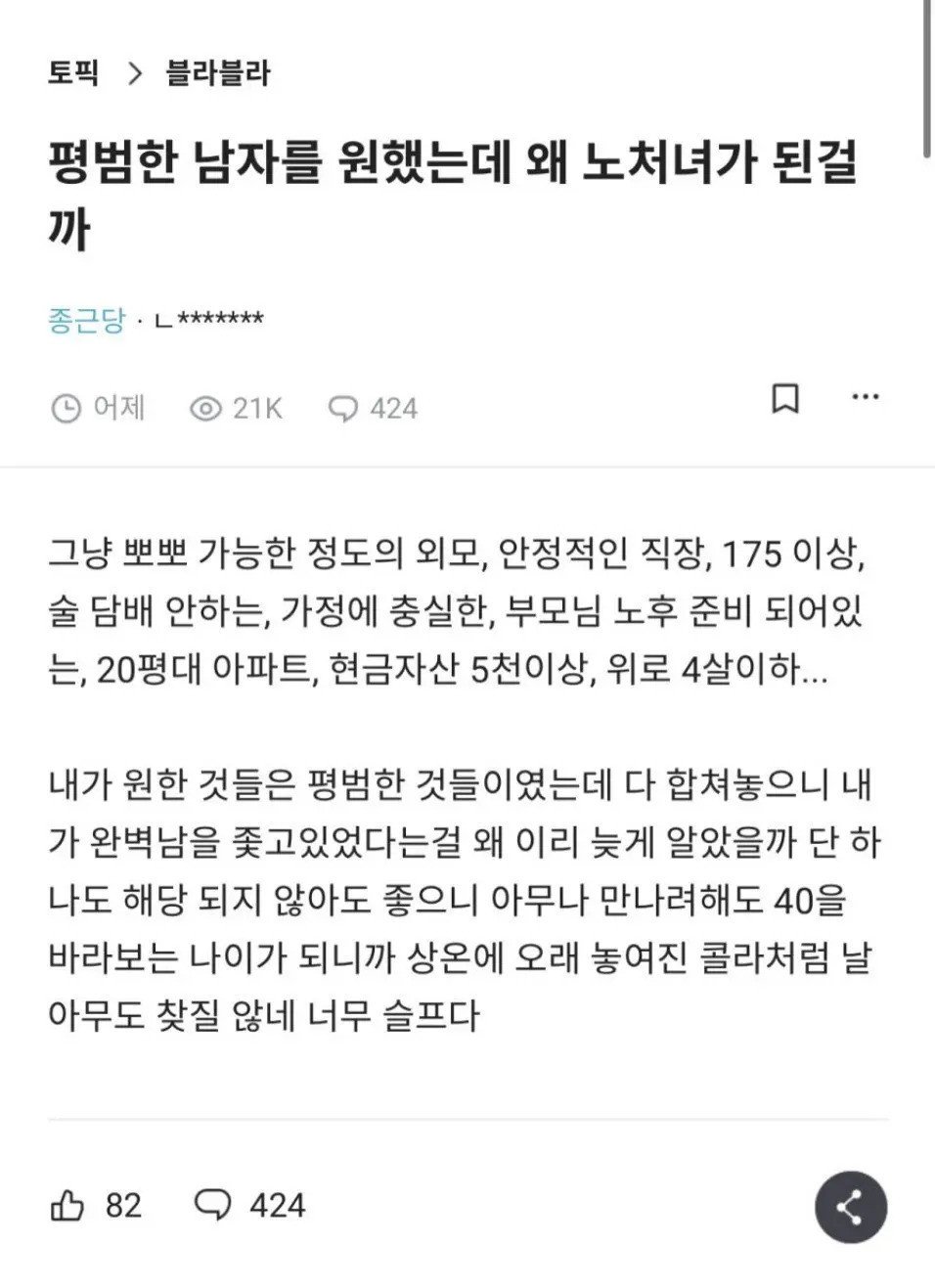Go to the 토픽 breadcrumb
The width and height of the screenshot is (935, 1288).
(x=73, y=73)
